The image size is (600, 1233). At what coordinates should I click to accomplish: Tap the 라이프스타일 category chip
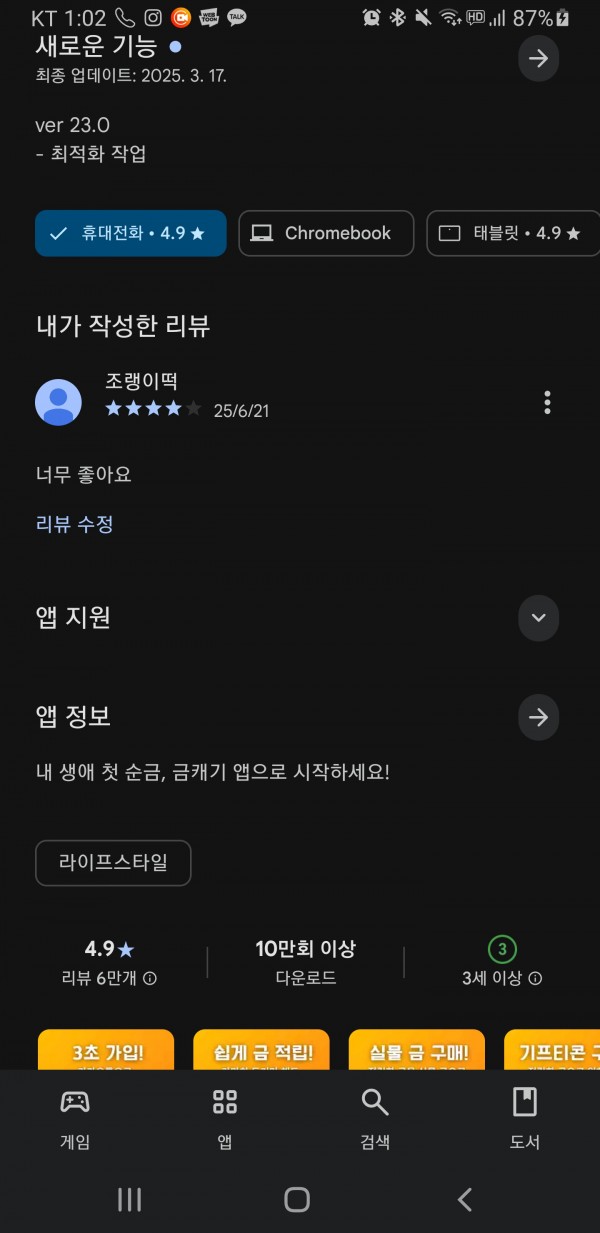pyautogui.click(x=113, y=863)
